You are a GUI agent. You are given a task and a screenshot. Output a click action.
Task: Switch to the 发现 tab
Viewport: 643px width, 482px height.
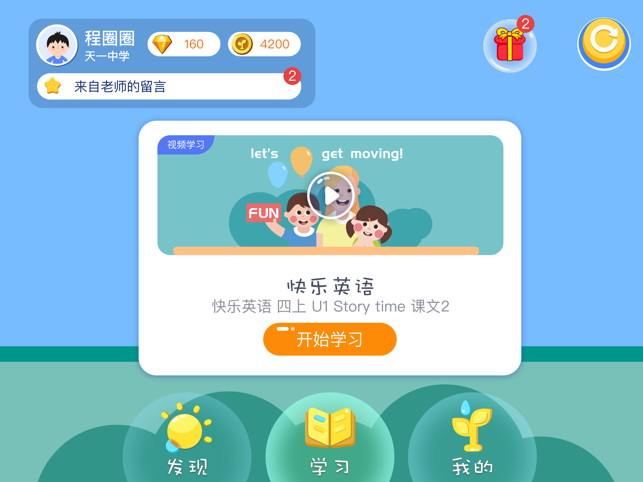pyautogui.click(x=188, y=440)
